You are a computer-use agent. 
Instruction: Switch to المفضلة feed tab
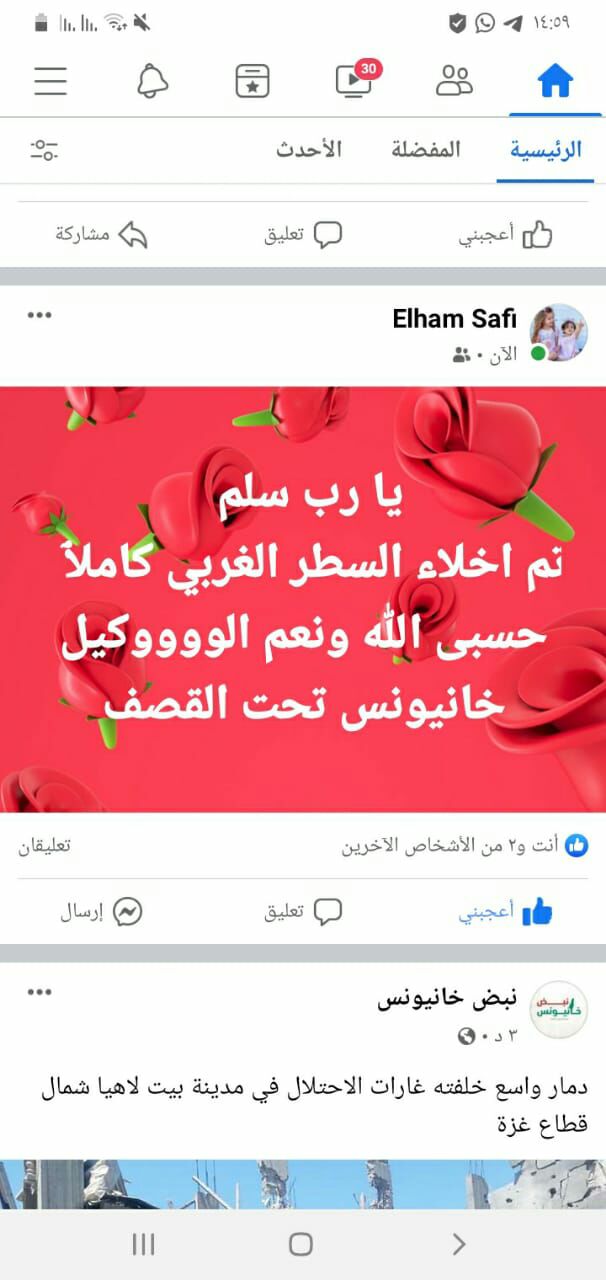tap(426, 150)
